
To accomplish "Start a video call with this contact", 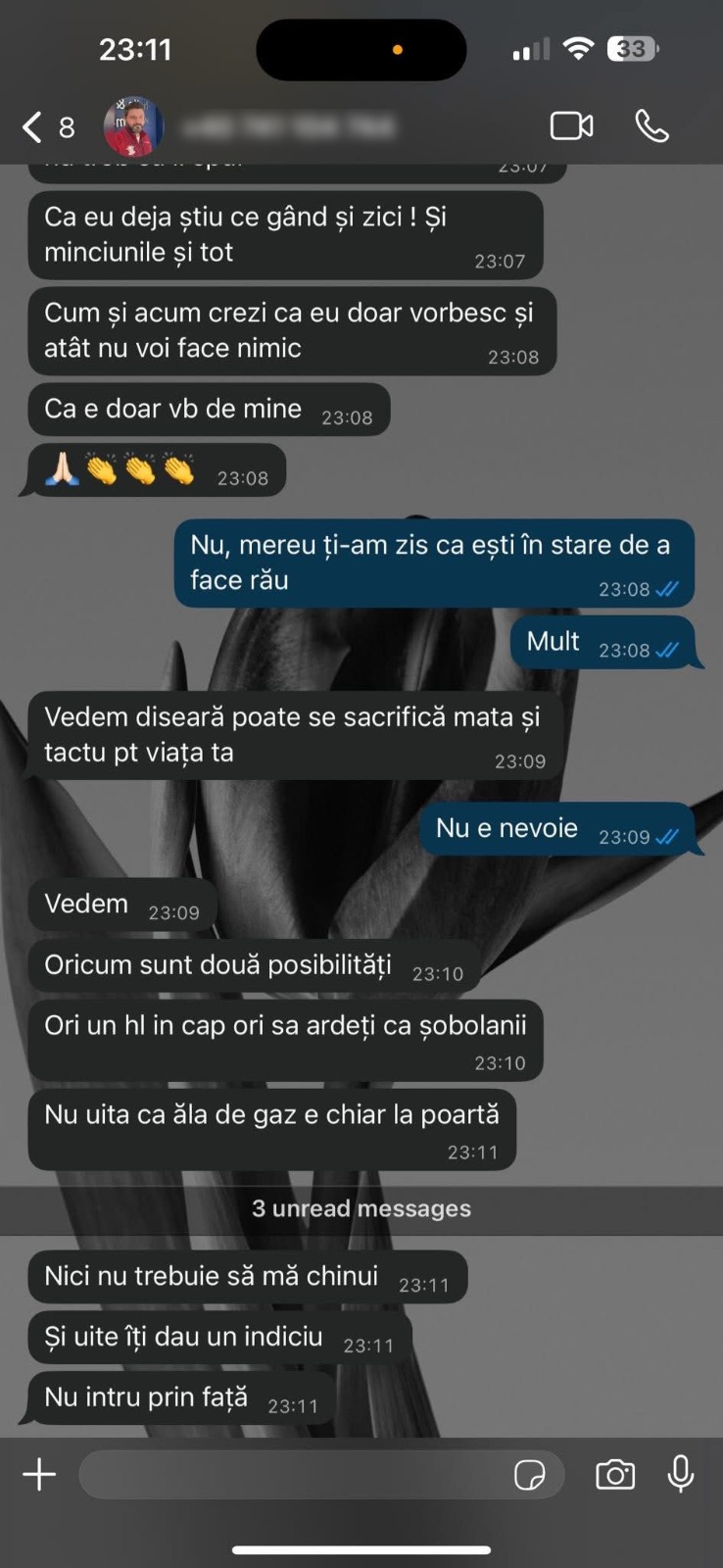I will click(571, 126).
